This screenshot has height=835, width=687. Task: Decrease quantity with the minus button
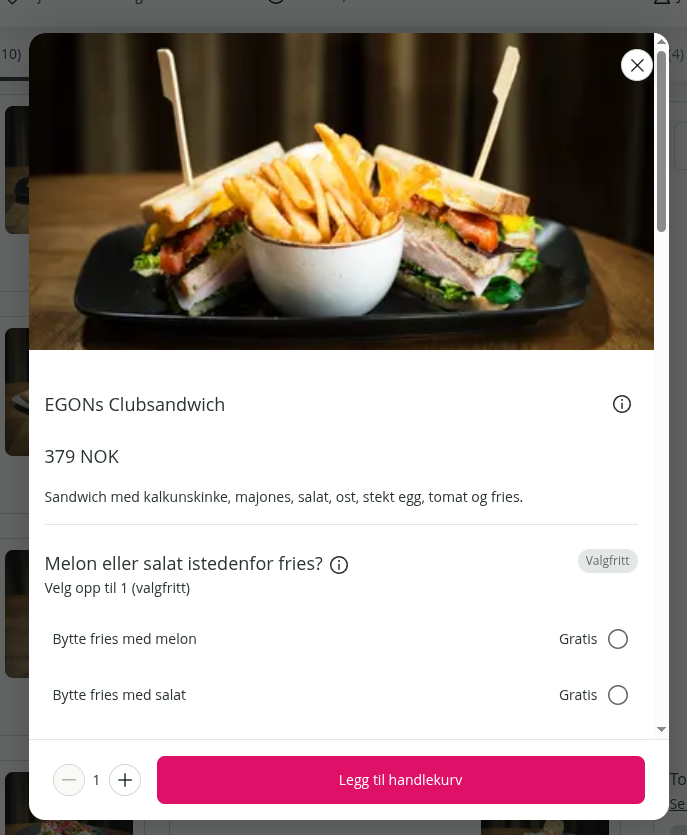[x=69, y=780]
